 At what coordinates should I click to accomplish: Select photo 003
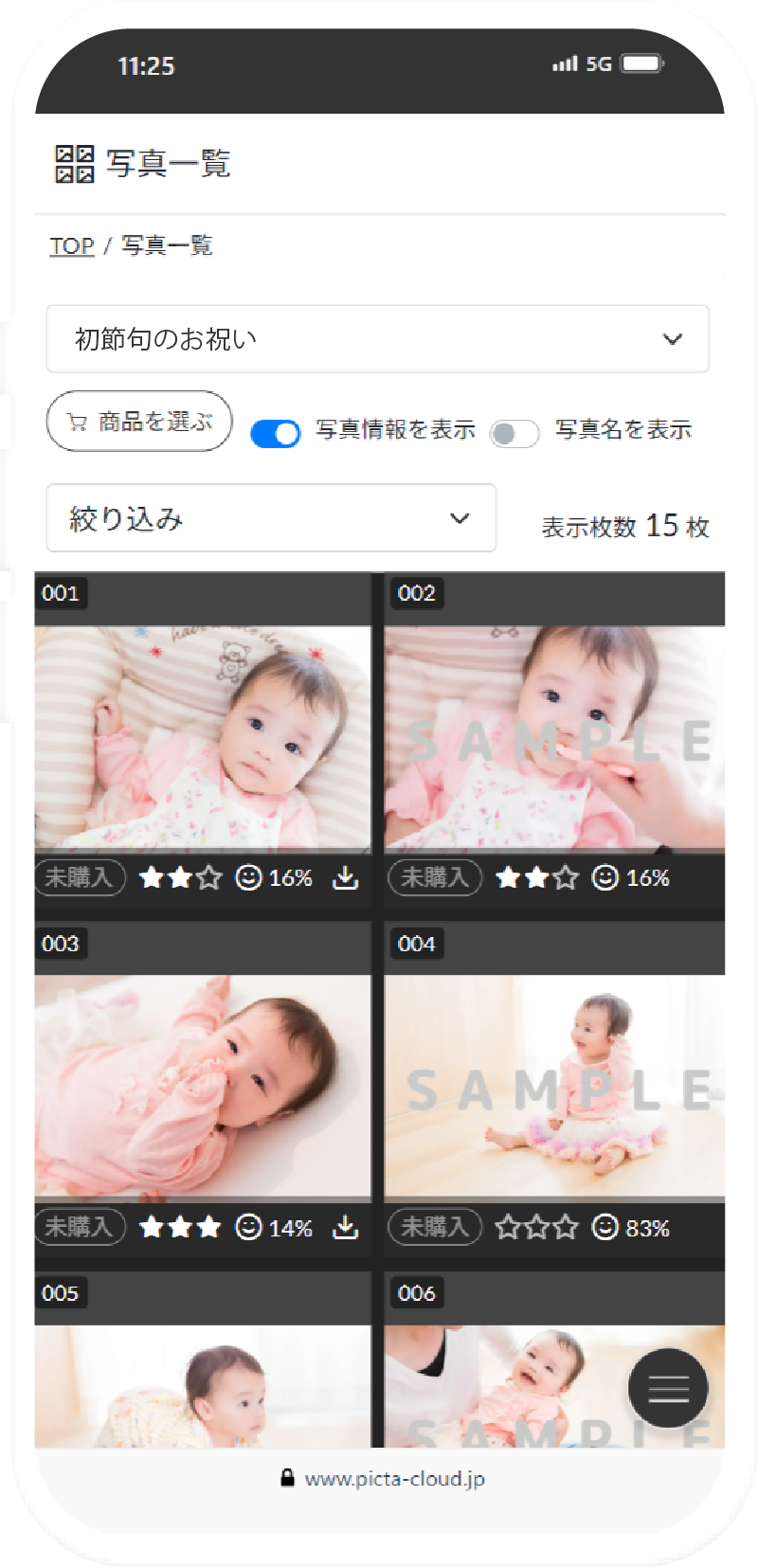[x=203, y=1088]
